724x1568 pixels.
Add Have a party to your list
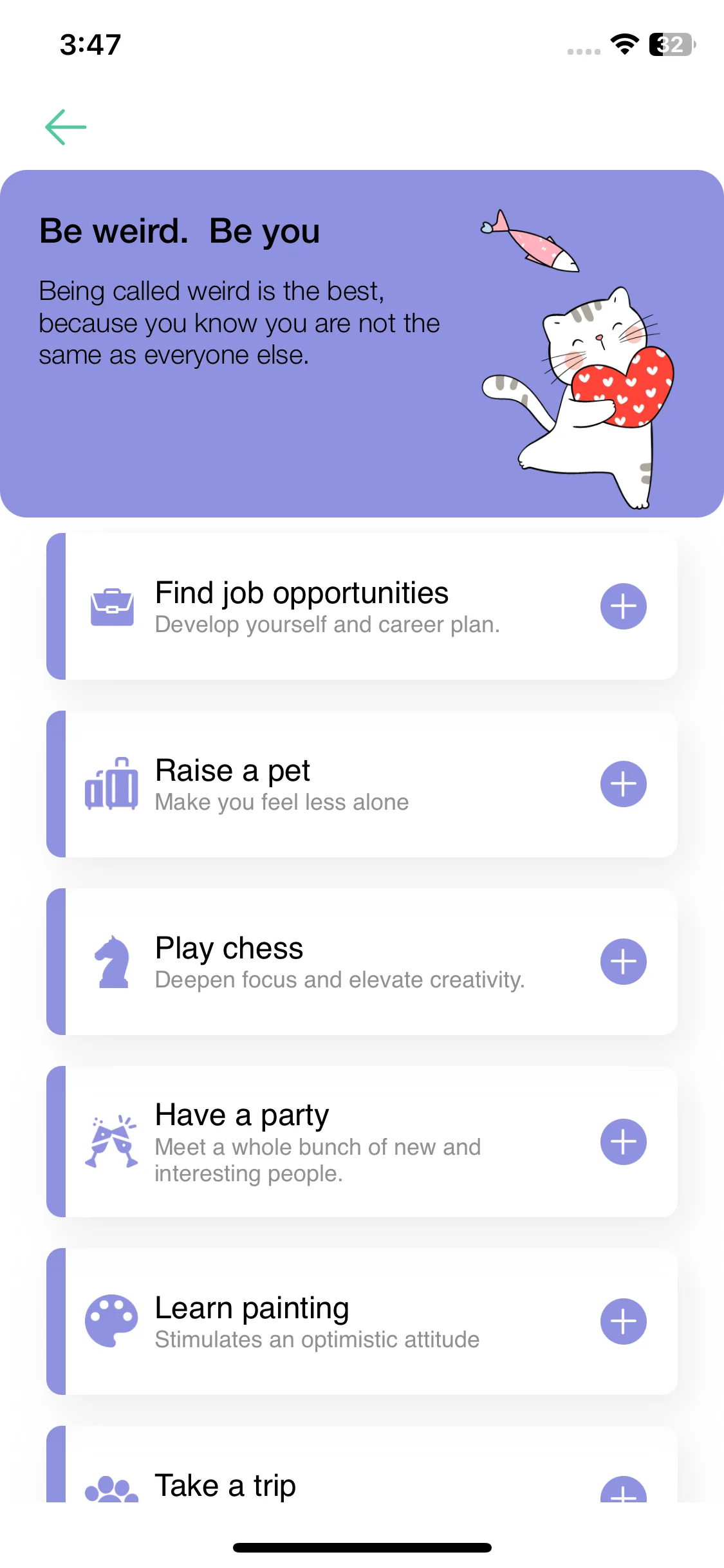(623, 1142)
